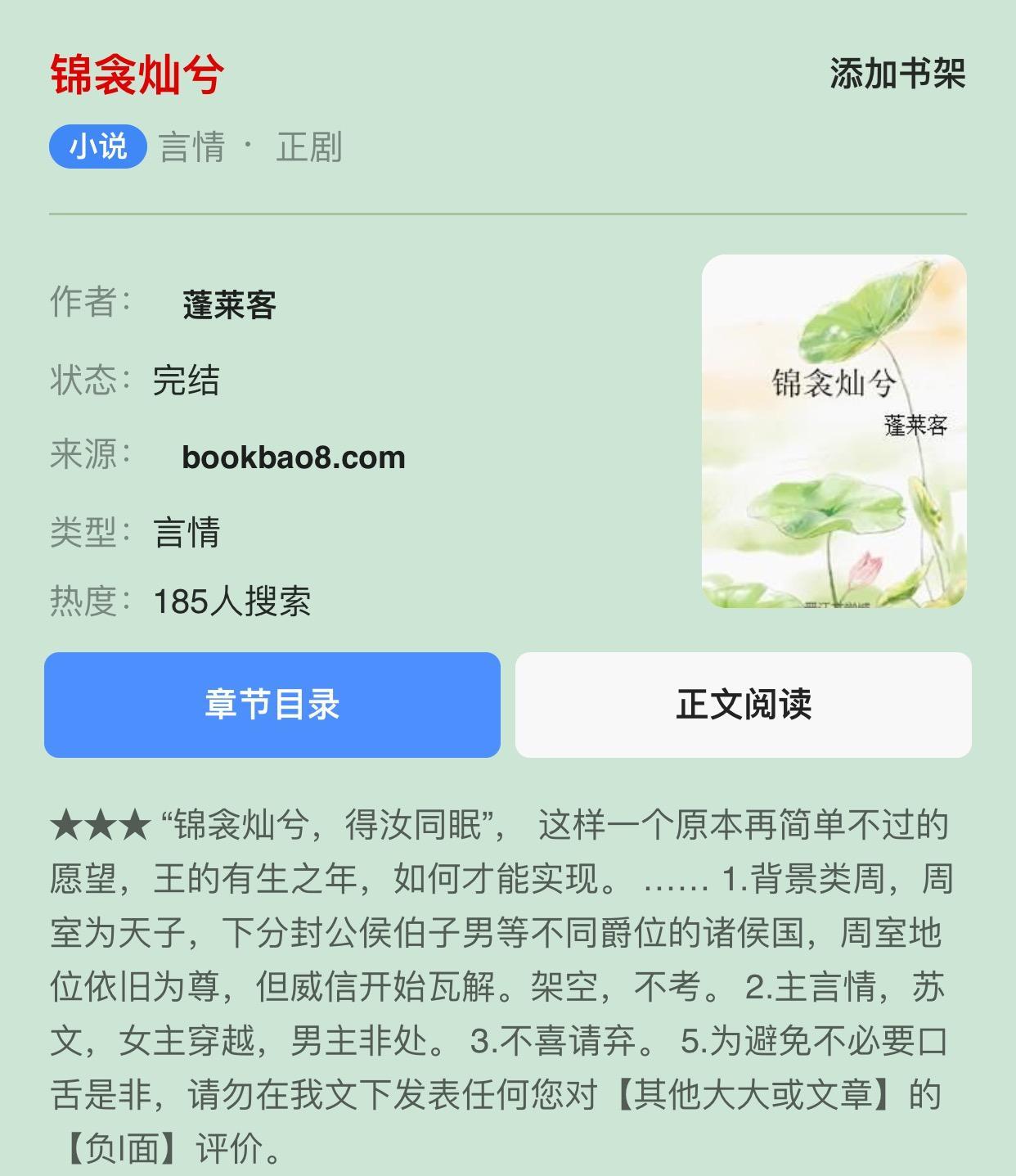The width and height of the screenshot is (1016, 1176).
Task: Open the 章节目录 chapter list
Action: tap(272, 704)
